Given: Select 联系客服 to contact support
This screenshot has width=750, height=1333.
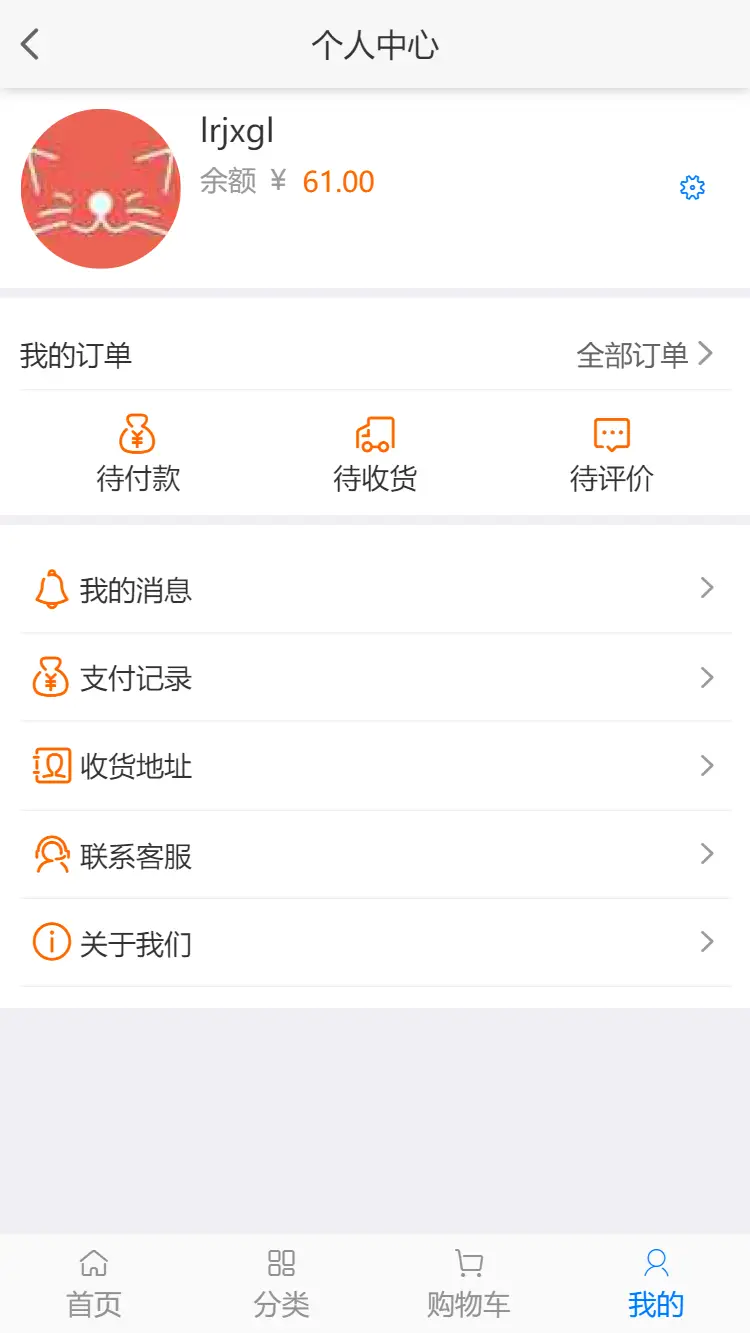Looking at the screenshot, I should pyautogui.click(x=375, y=855).
